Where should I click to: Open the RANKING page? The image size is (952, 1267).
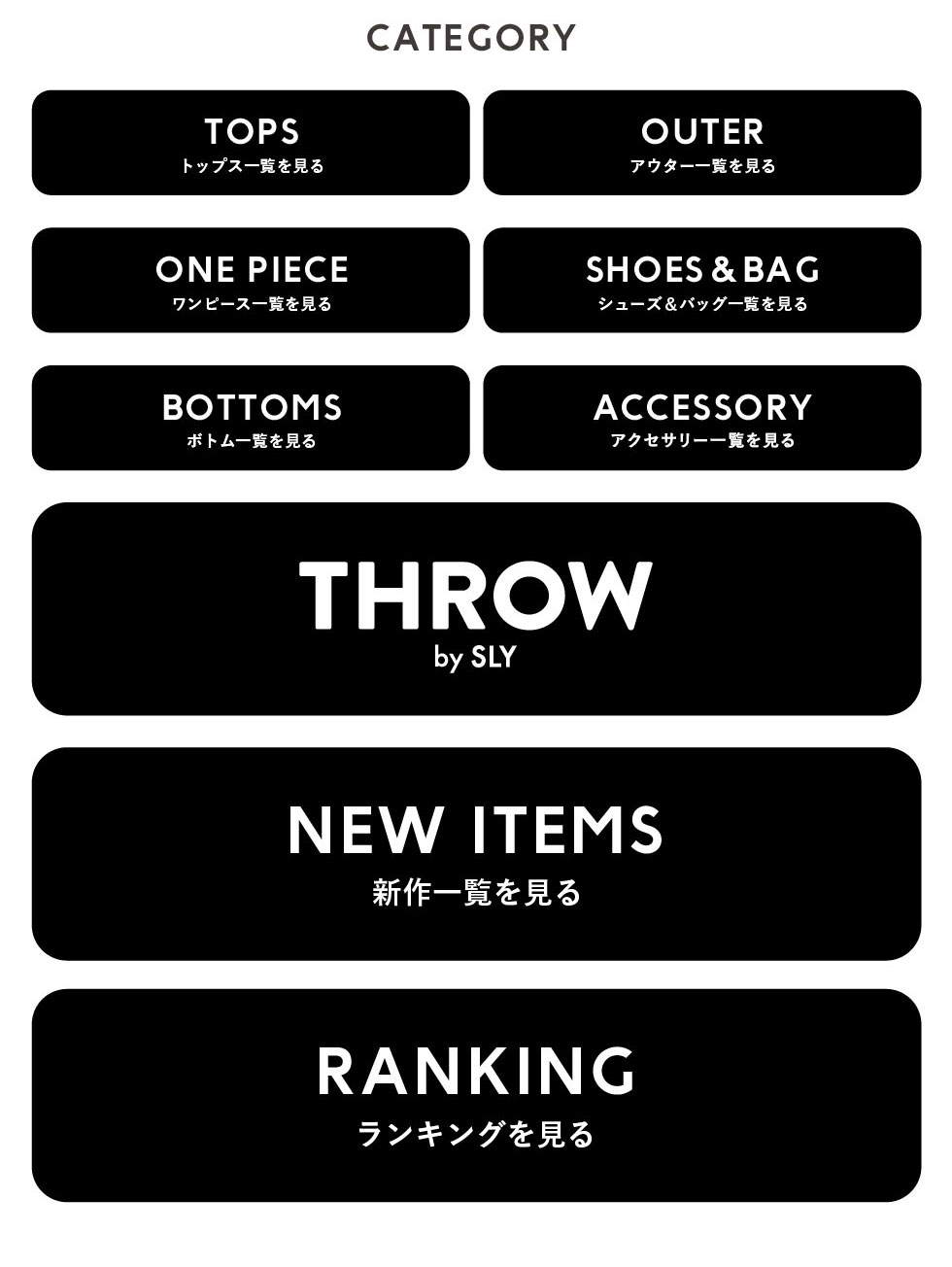[476, 1096]
